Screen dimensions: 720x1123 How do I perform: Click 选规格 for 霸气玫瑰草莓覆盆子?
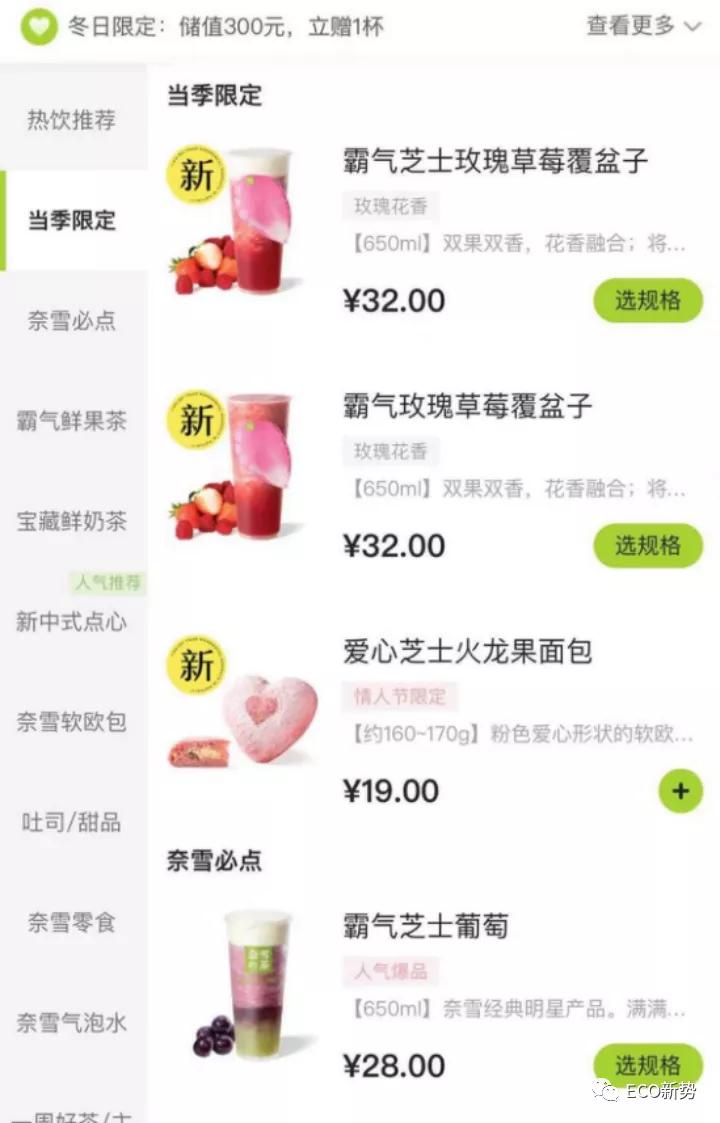(648, 545)
